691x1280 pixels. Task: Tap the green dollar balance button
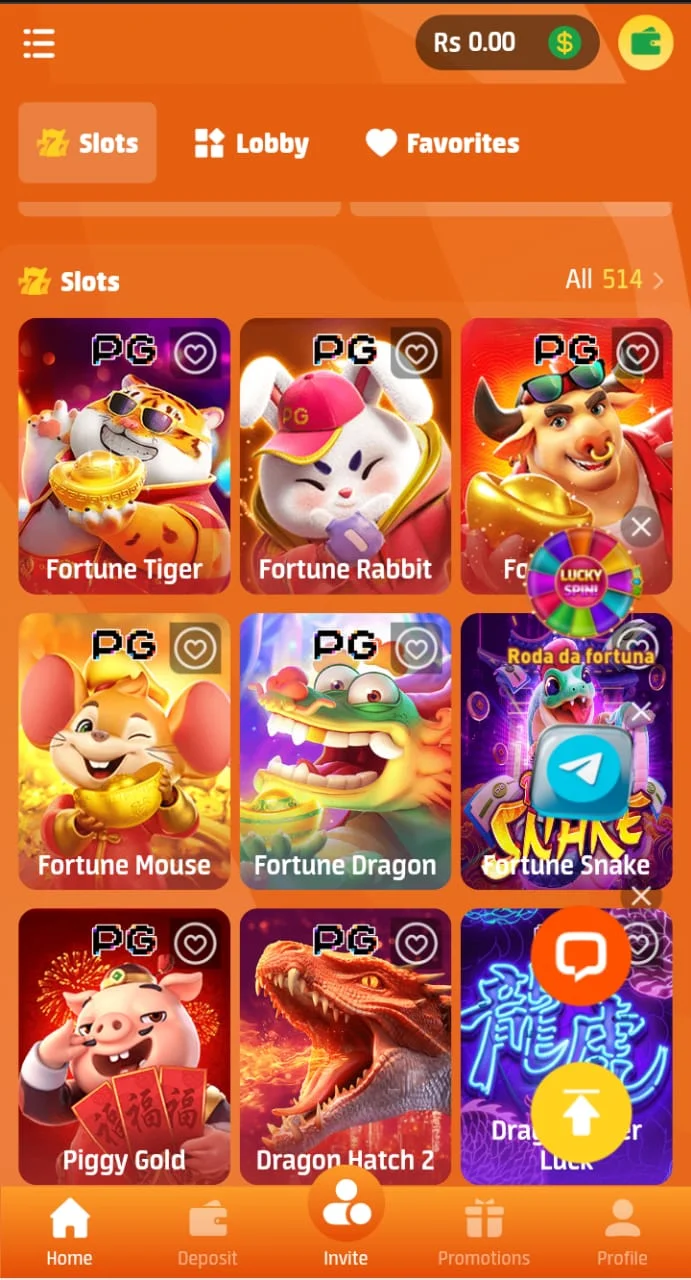(565, 43)
